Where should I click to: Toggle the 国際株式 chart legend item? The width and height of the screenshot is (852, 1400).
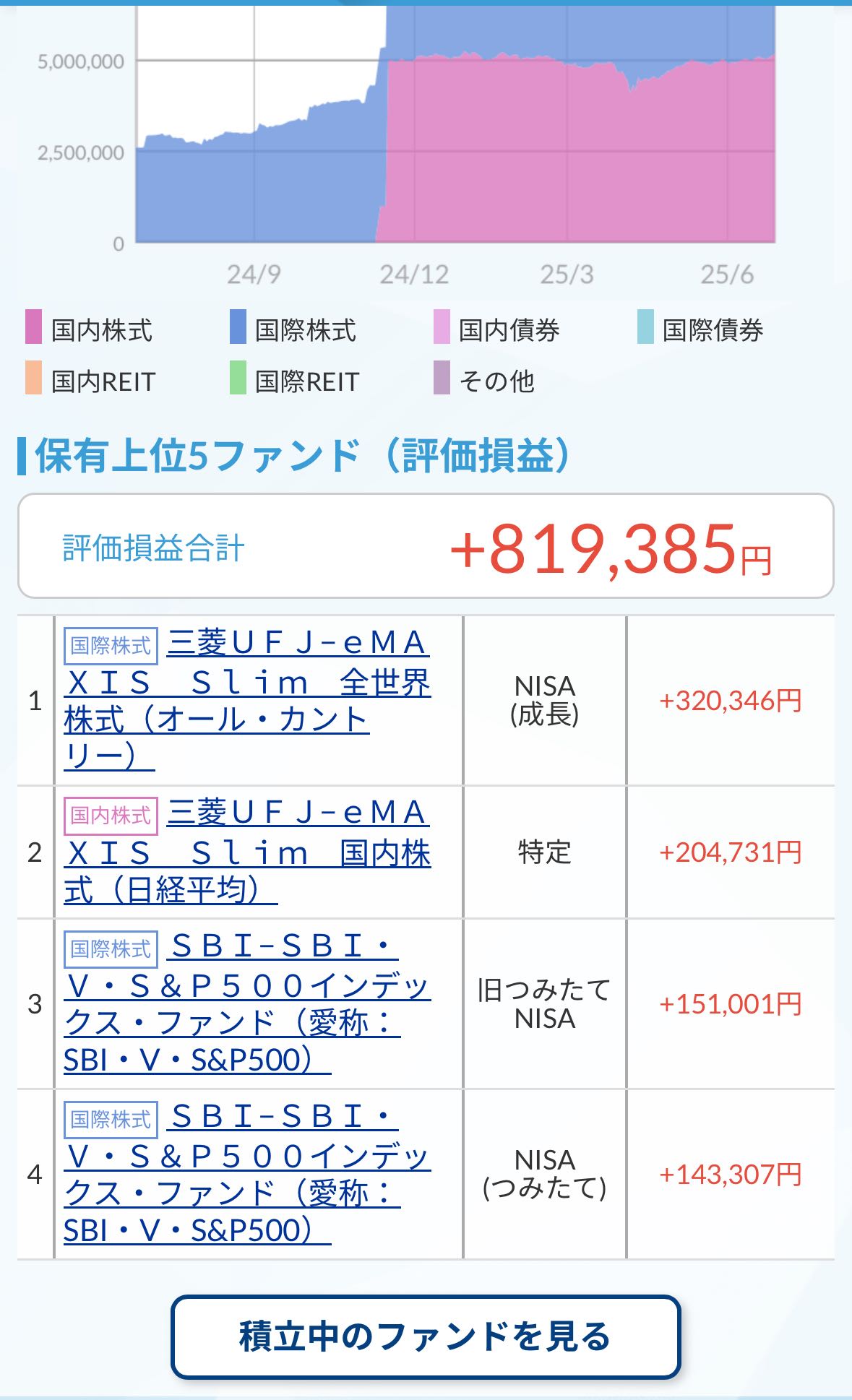(293, 329)
